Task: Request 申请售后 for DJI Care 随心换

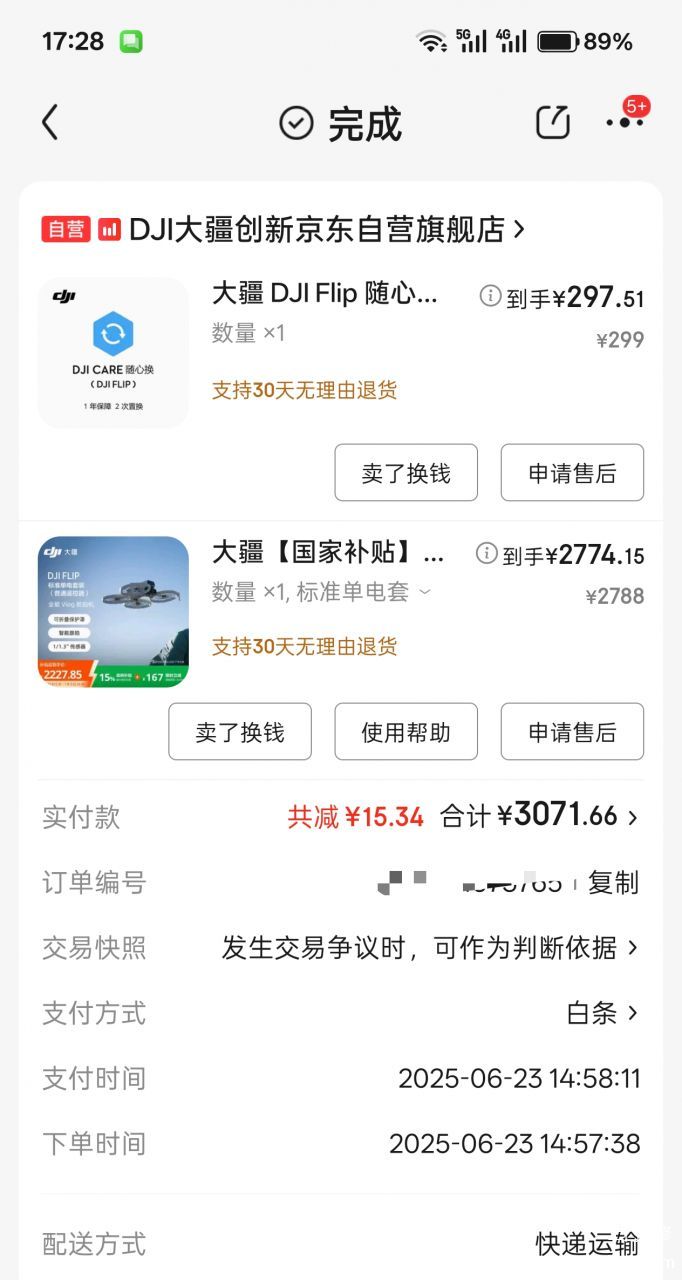Action: point(572,473)
